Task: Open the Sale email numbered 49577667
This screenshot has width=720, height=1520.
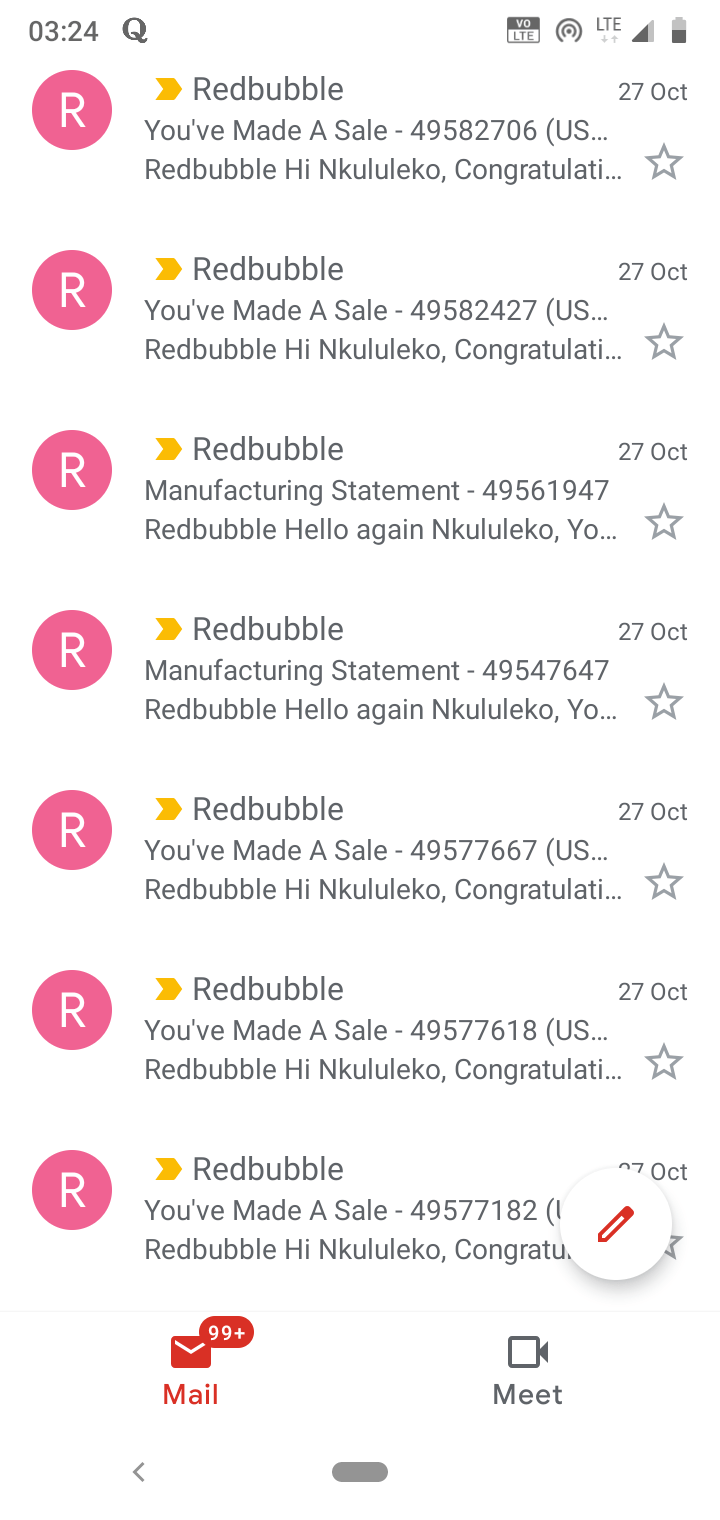Action: [360, 850]
